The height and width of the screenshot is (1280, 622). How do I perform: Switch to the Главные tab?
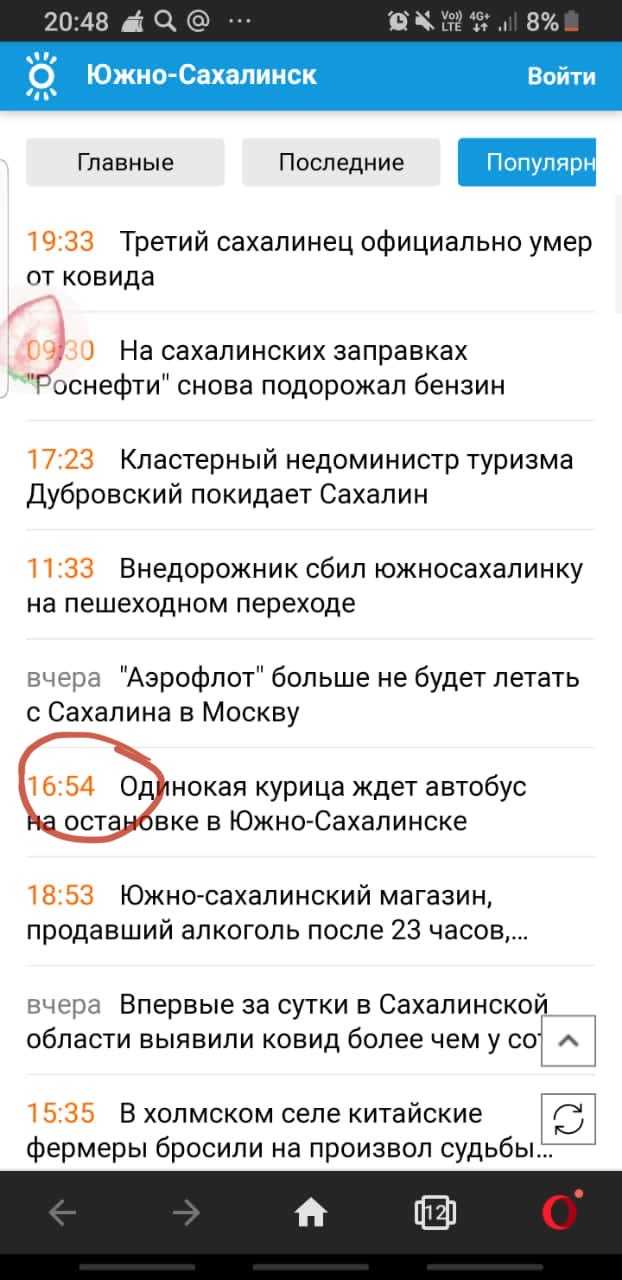(125, 162)
